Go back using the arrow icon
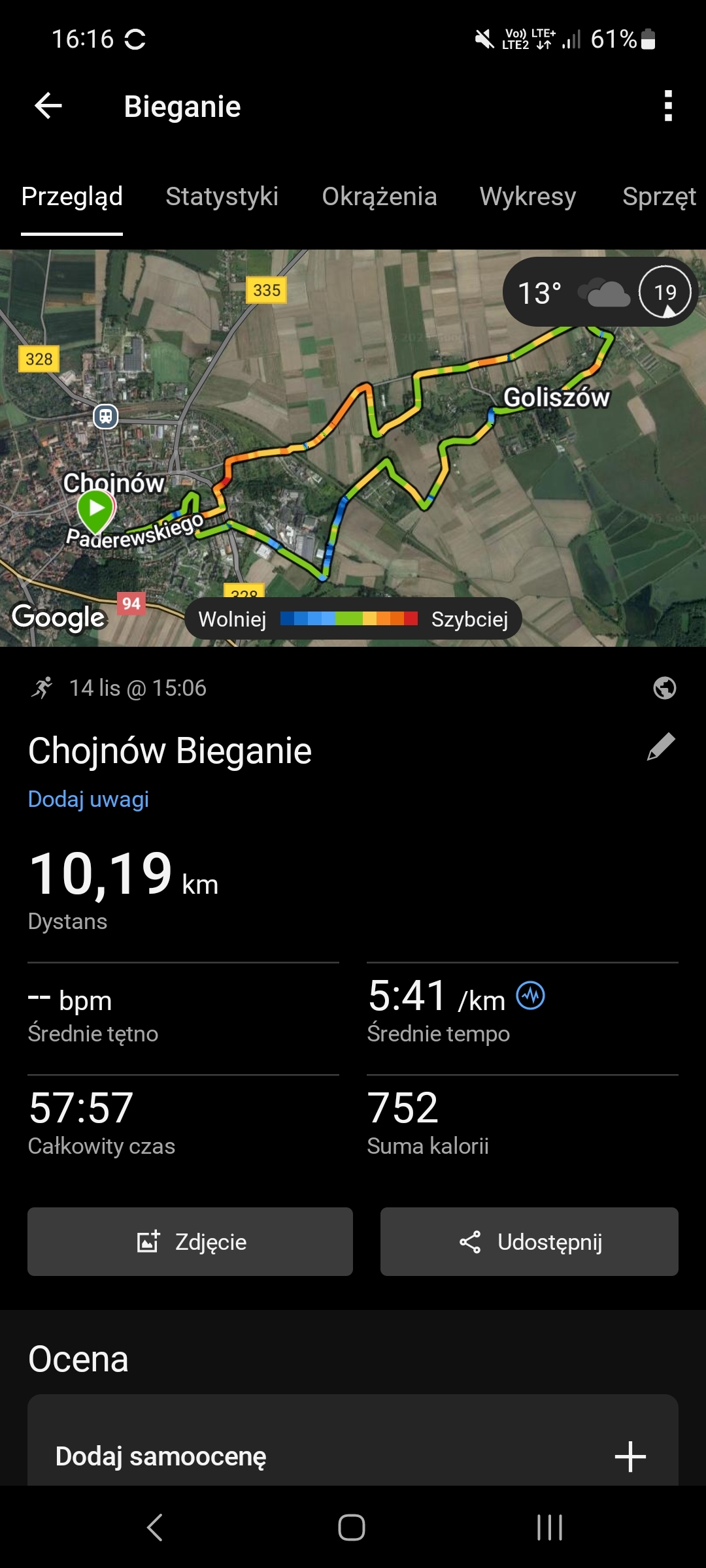This screenshot has width=706, height=1568. pyautogui.click(x=48, y=106)
